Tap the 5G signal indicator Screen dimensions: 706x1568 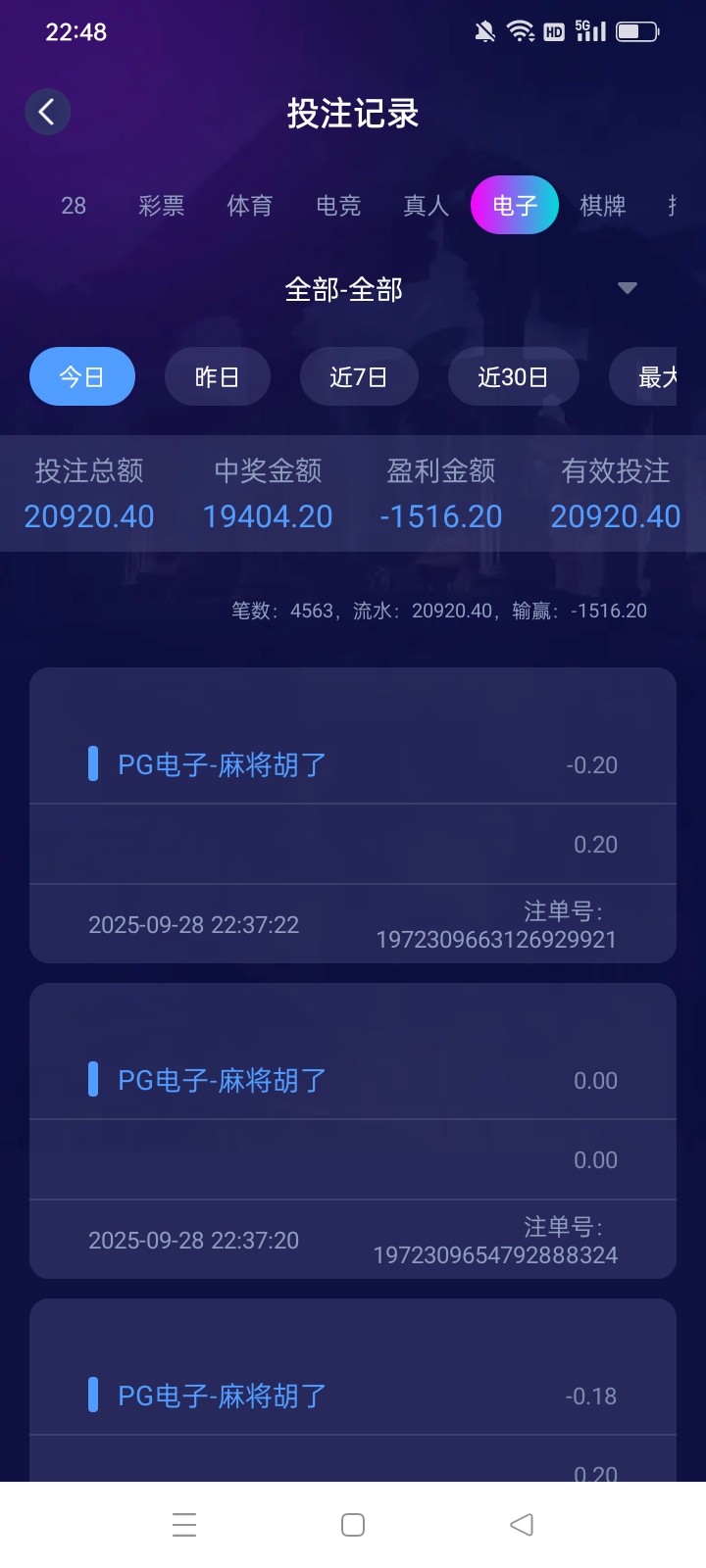pyautogui.click(x=588, y=31)
